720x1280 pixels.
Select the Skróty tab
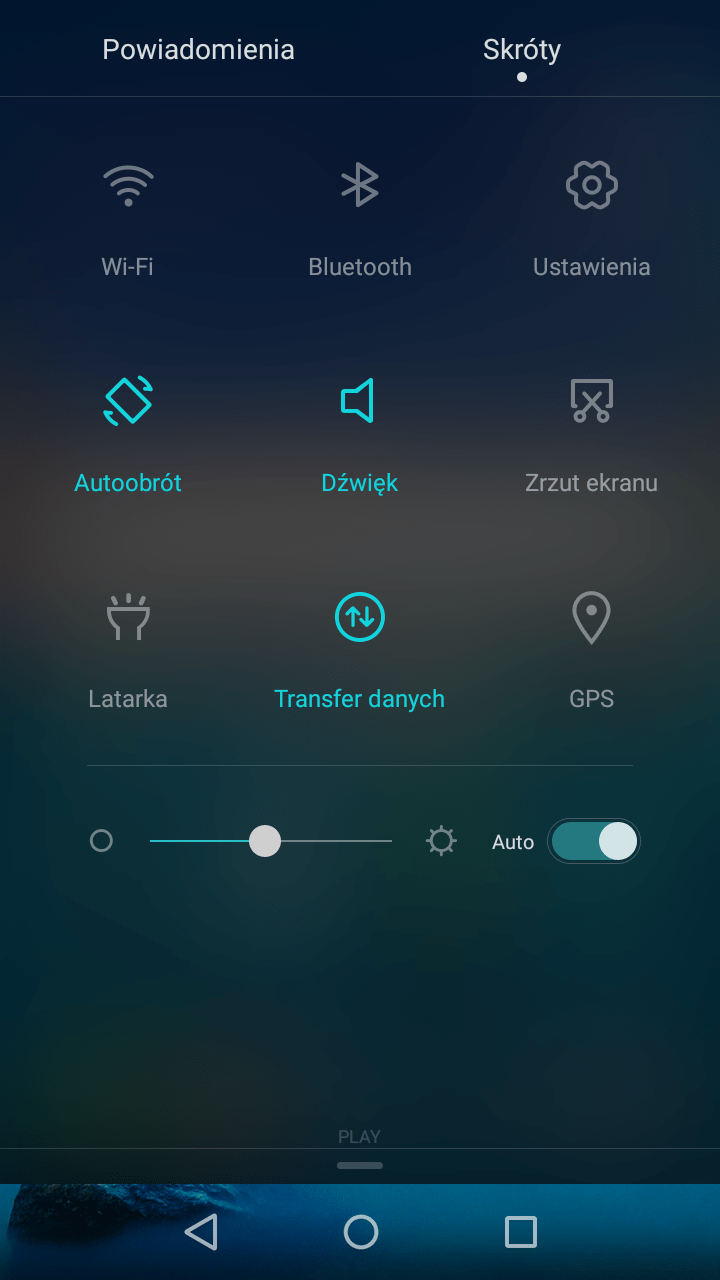[x=521, y=50]
